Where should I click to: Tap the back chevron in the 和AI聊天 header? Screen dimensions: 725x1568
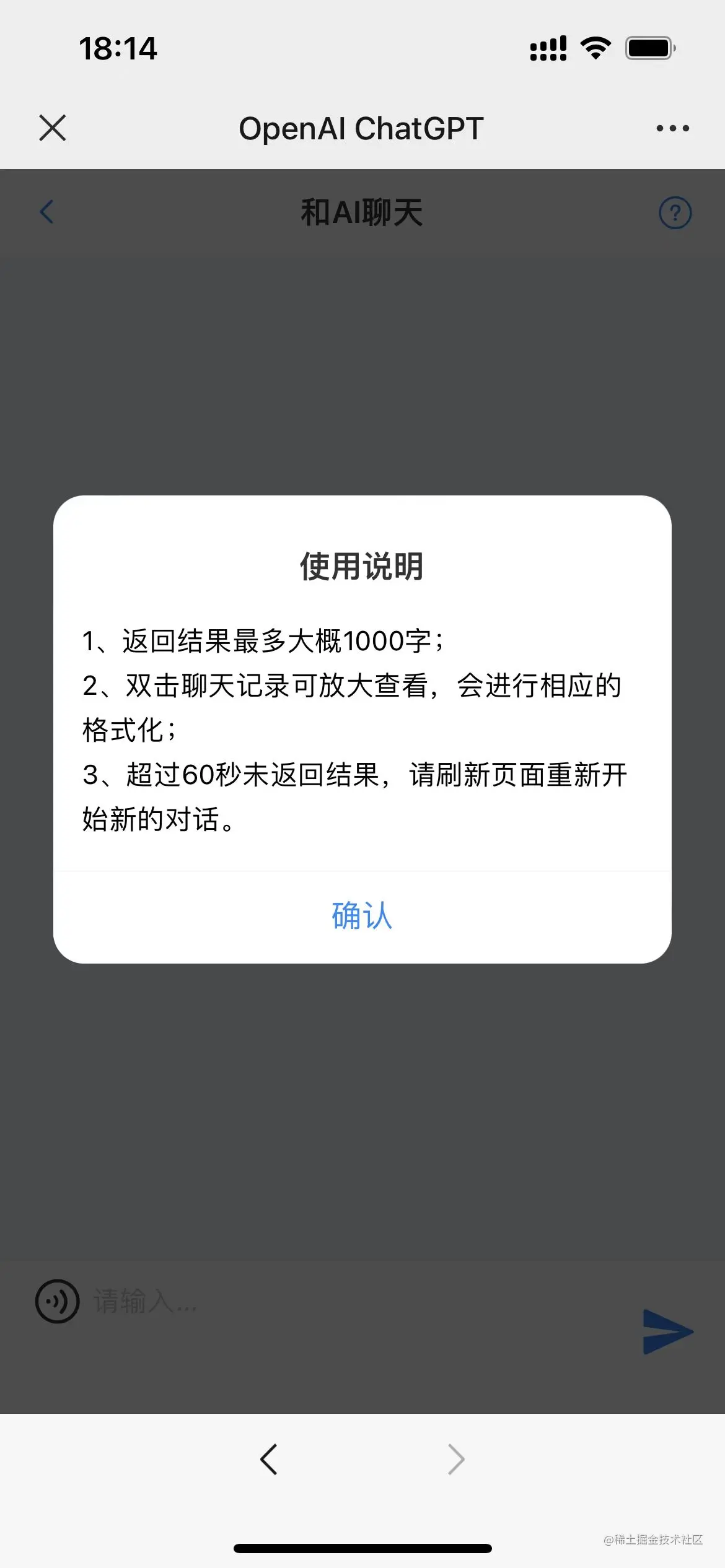[46, 212]
